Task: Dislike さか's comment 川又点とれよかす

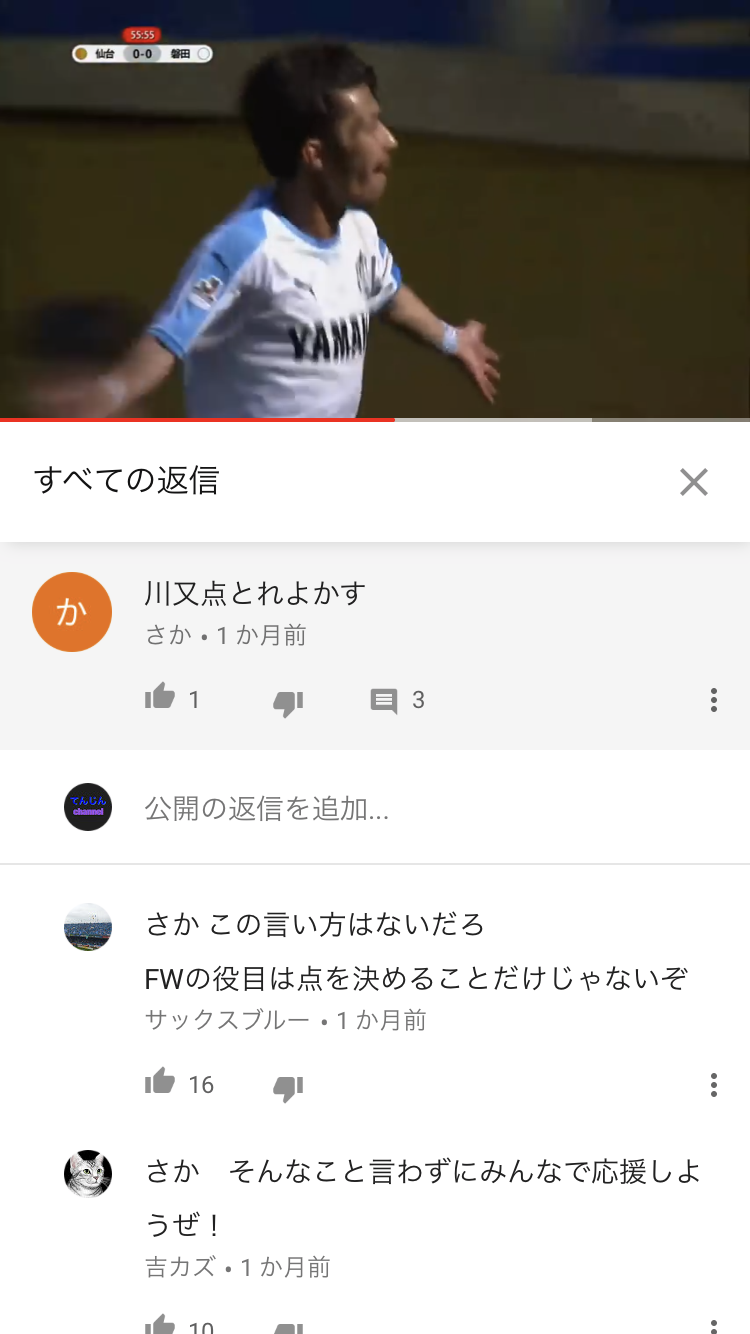Action: pyautogui.click(x=288, y=702)
